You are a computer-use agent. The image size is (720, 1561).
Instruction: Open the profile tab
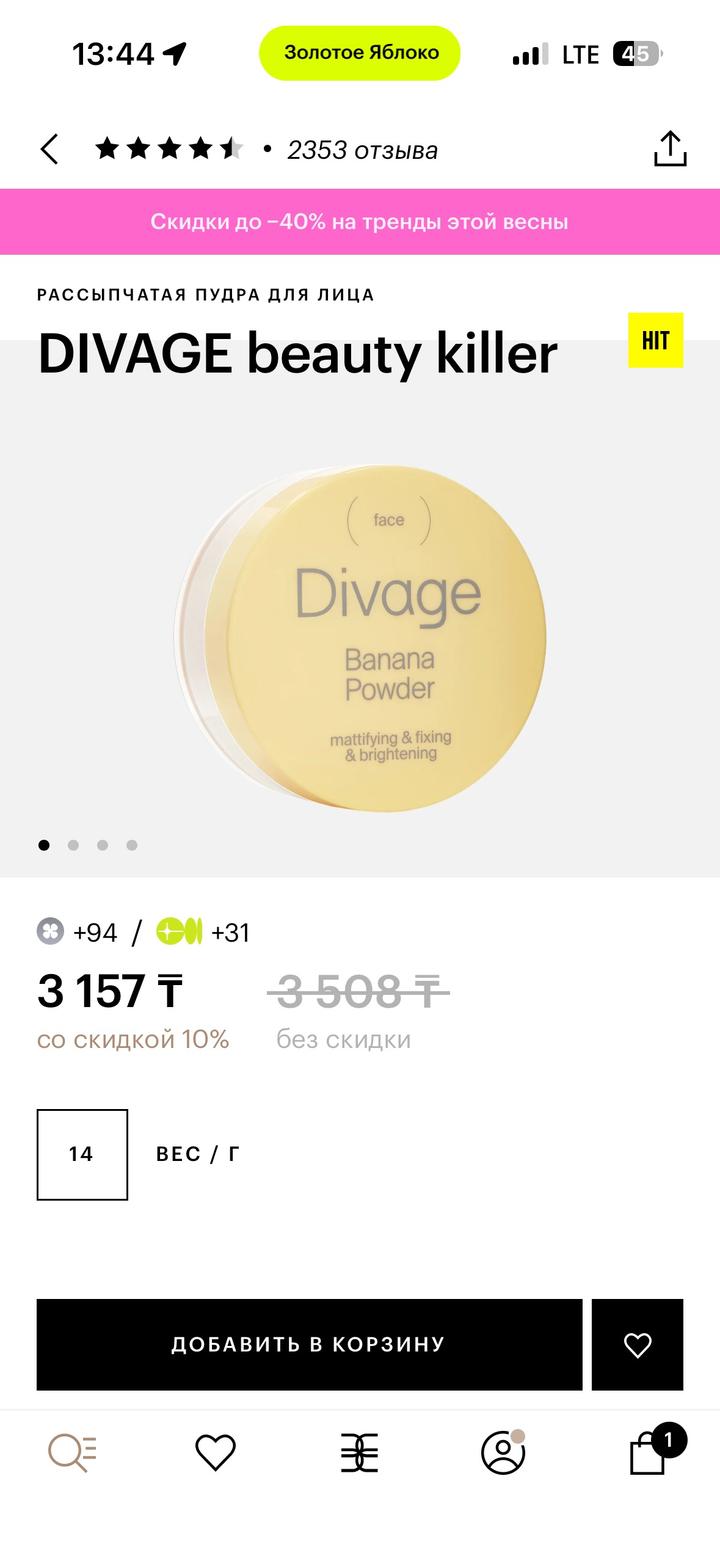tap(503, 1452)
